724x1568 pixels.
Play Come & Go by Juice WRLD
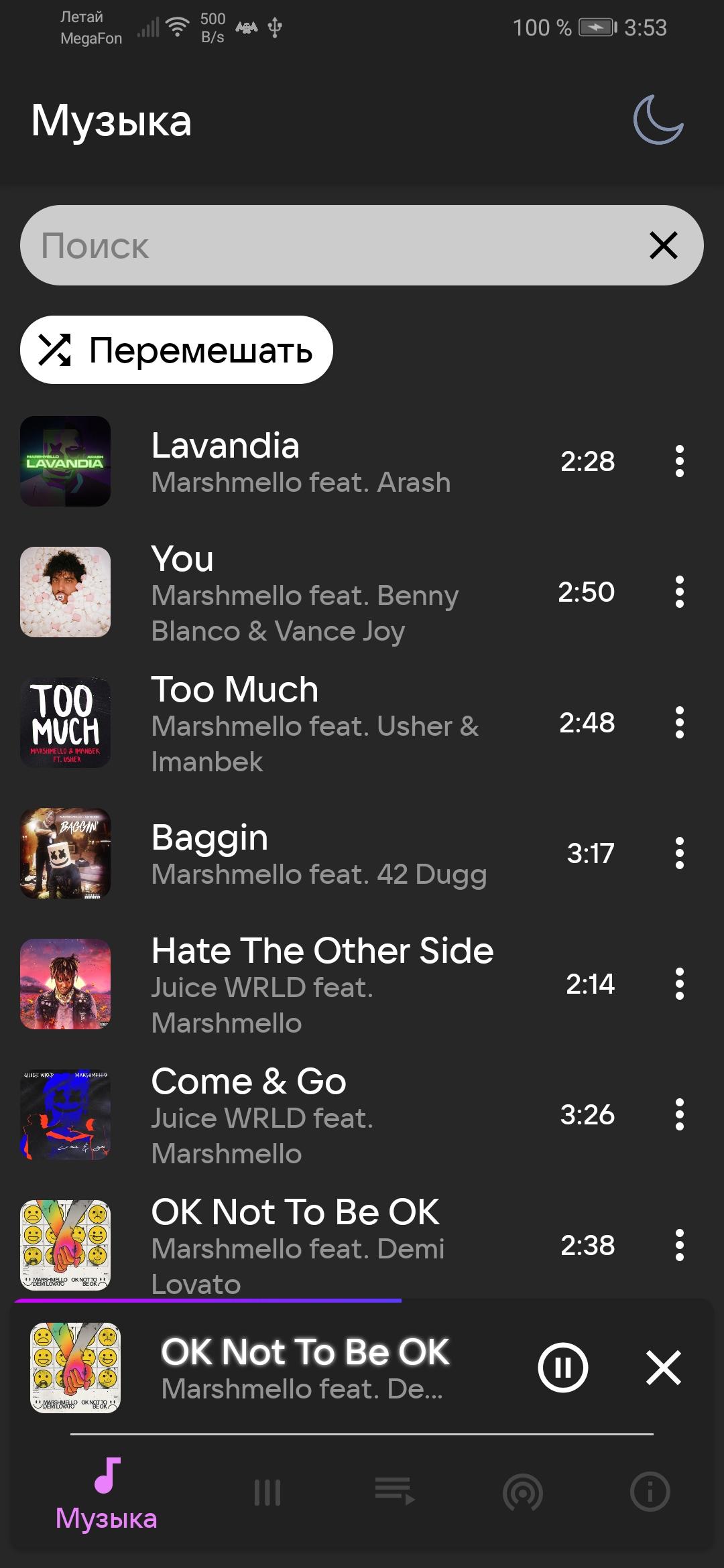[x=300, y=1115]
